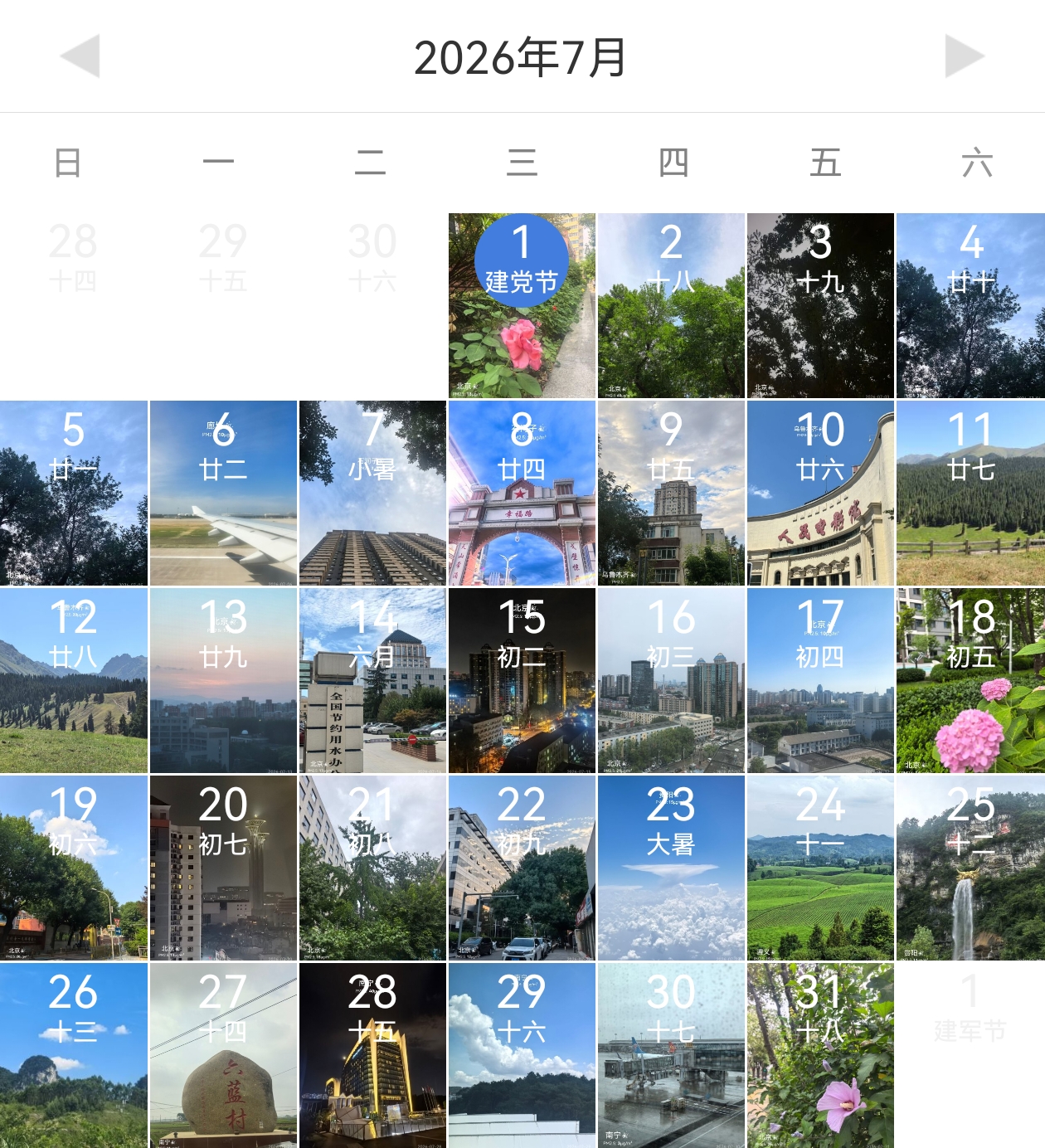Open the mountain forest photo on July 11
This screenshot has height=1148, width=1045.
point(970,493)
